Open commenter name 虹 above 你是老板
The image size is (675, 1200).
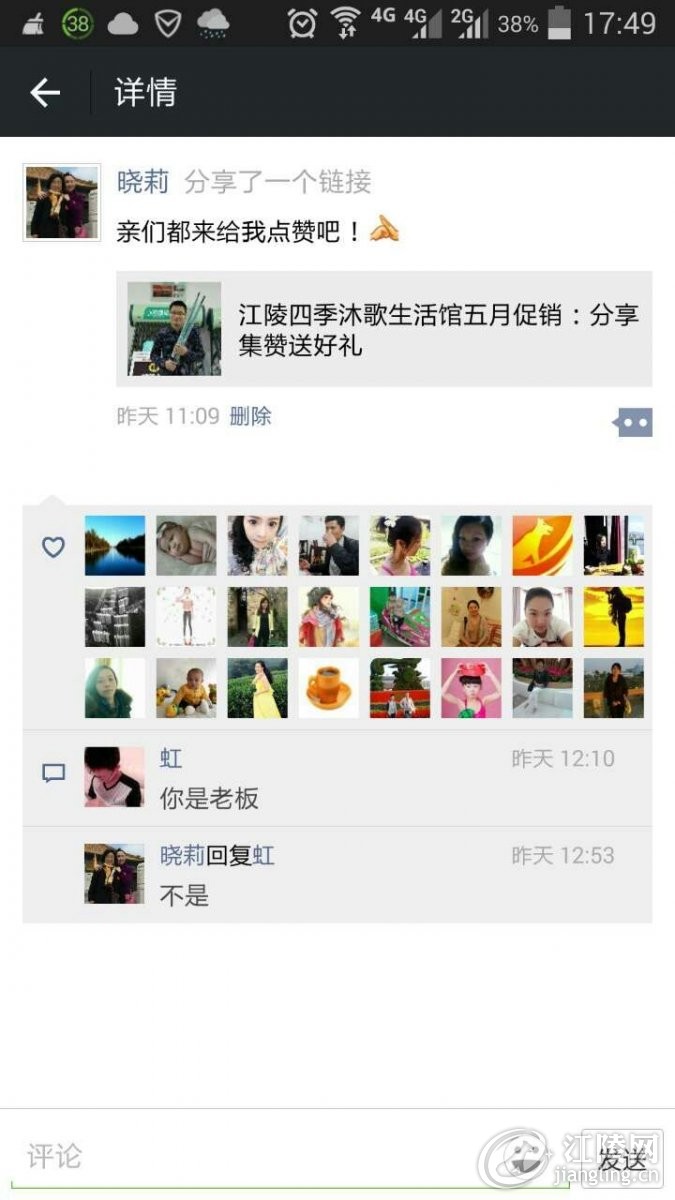(x=171, y=759)
